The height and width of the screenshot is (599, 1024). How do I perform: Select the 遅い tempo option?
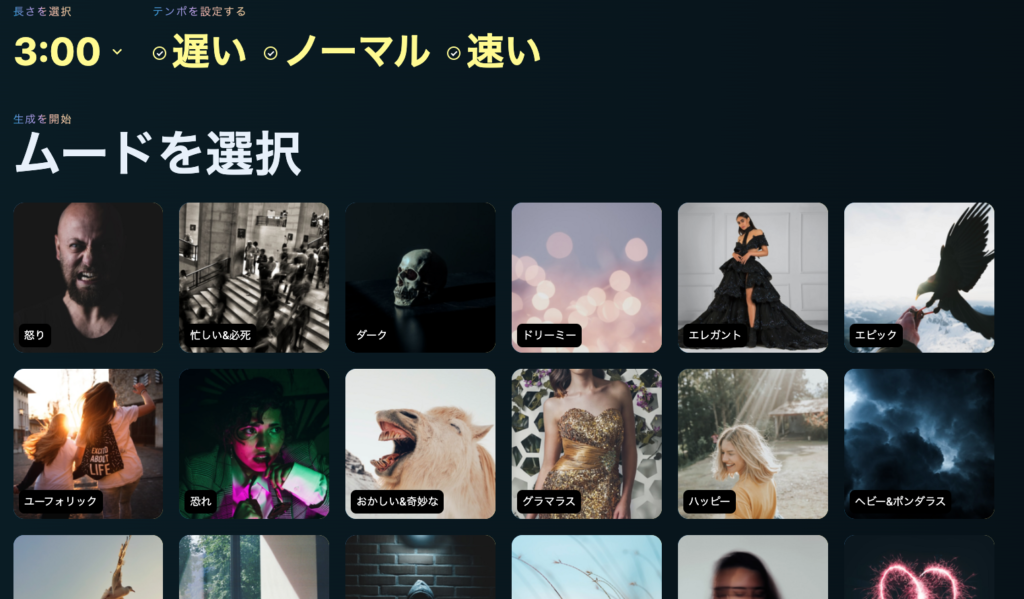point(198,52)
